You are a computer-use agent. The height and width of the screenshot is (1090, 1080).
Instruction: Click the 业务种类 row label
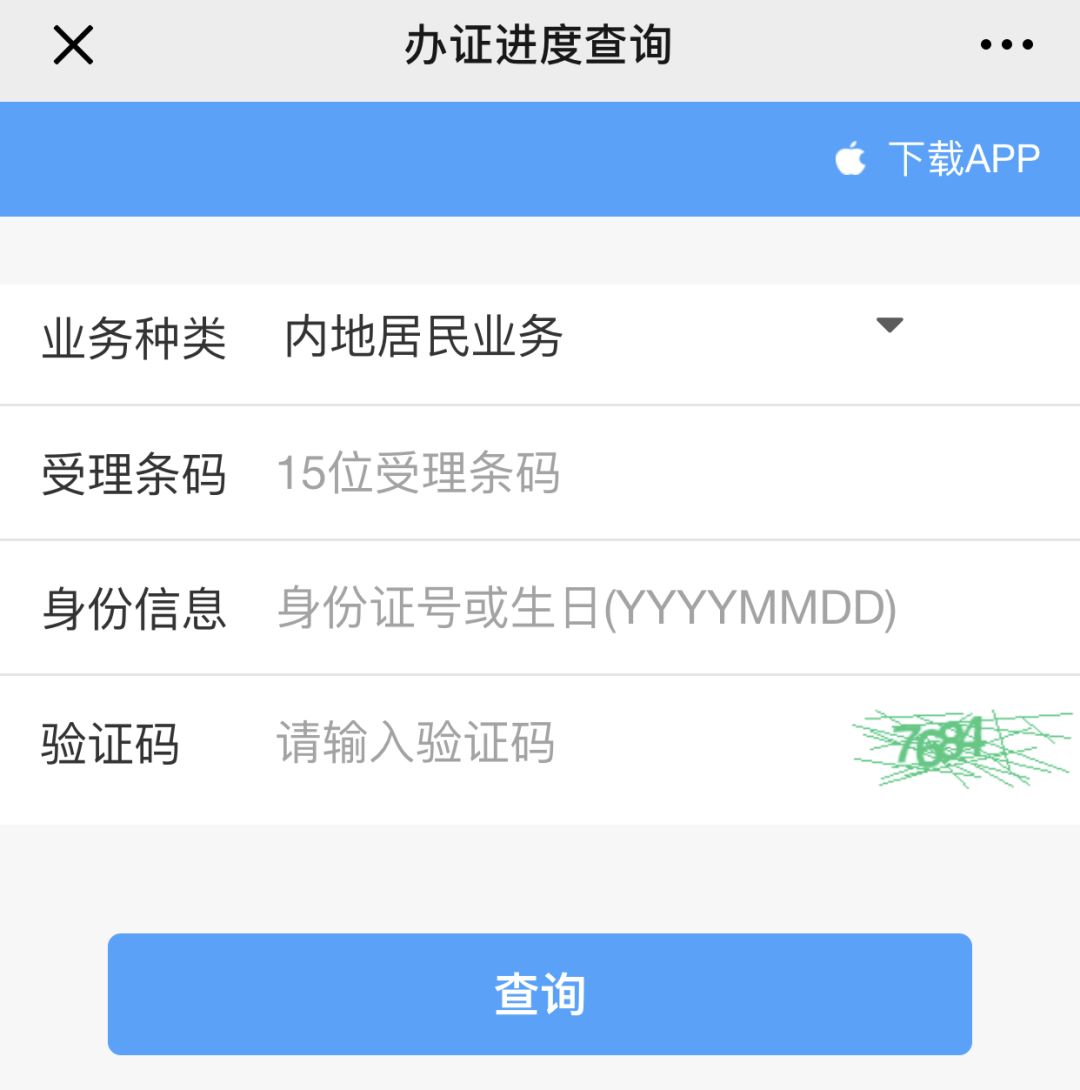tap(133, 339)
